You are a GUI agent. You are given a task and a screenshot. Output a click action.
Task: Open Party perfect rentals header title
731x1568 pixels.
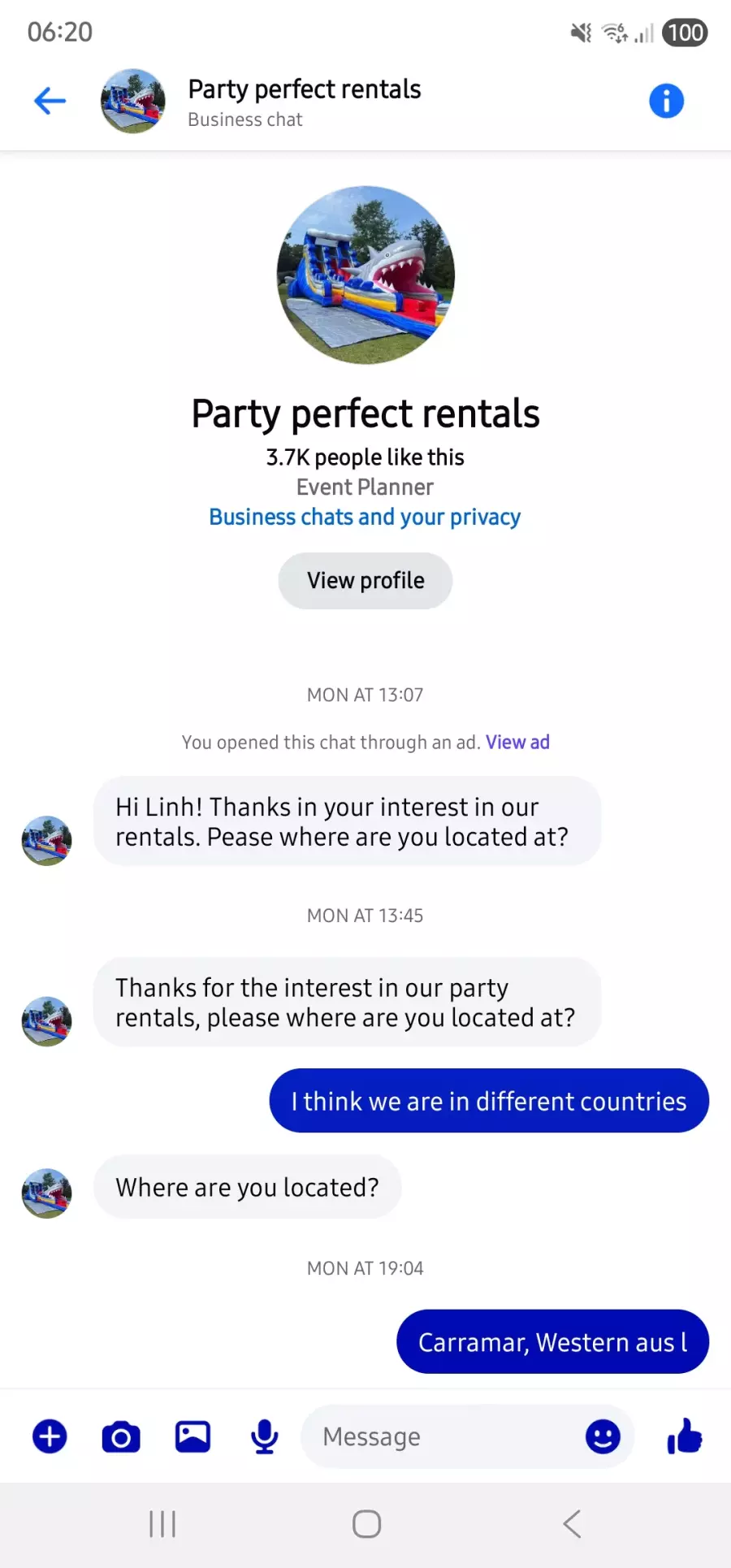coord(304,89)
